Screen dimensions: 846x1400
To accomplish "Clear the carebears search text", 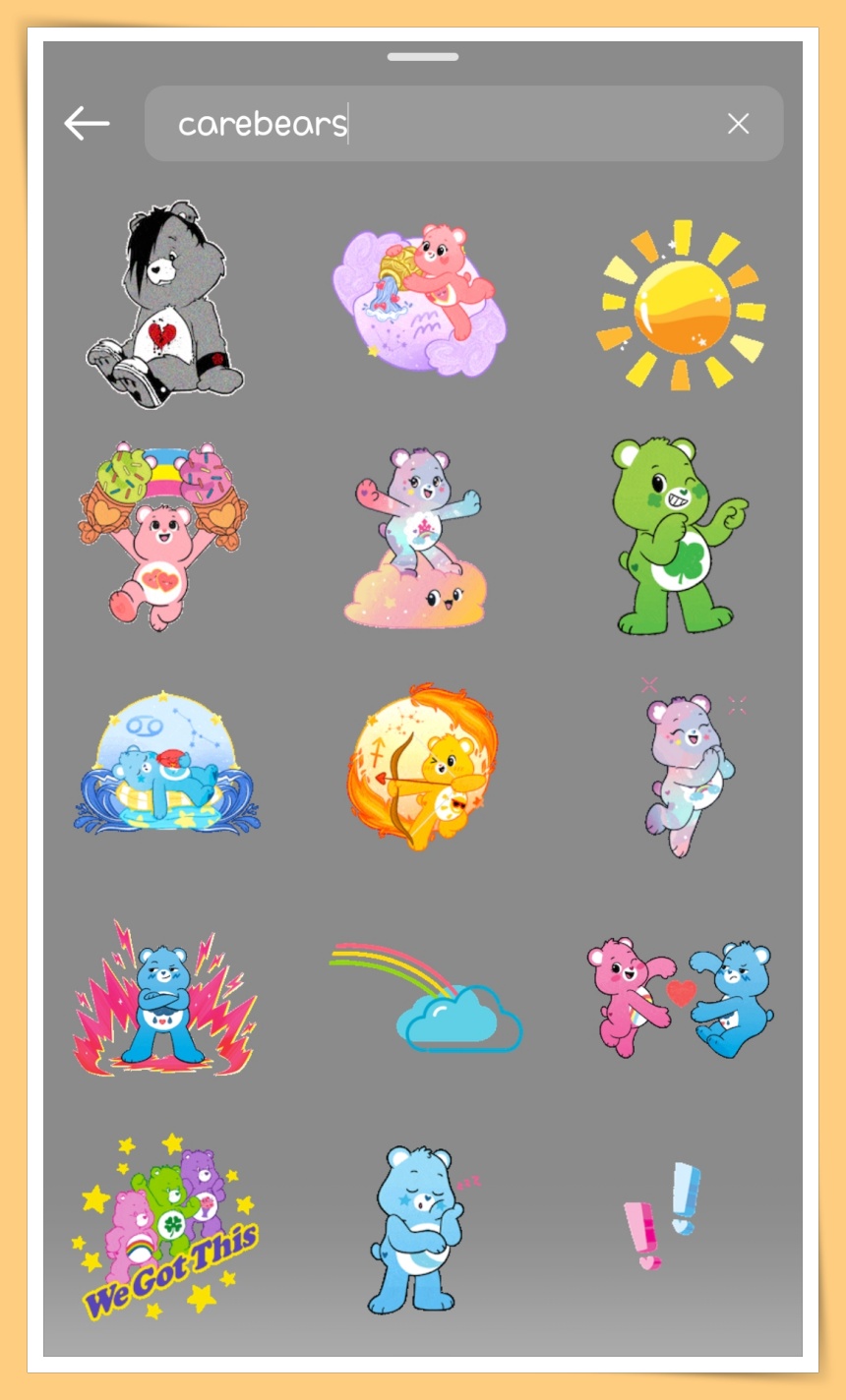I will click(738, 124).
